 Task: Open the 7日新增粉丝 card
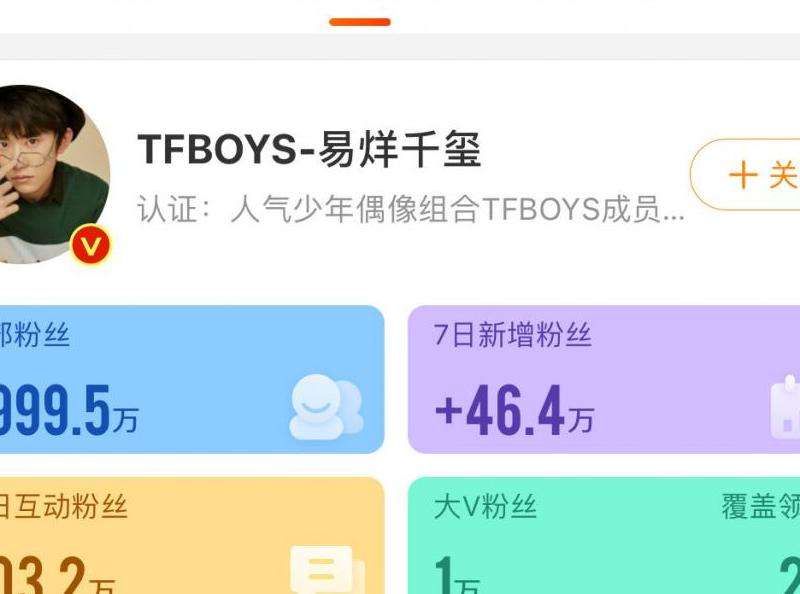604,380
